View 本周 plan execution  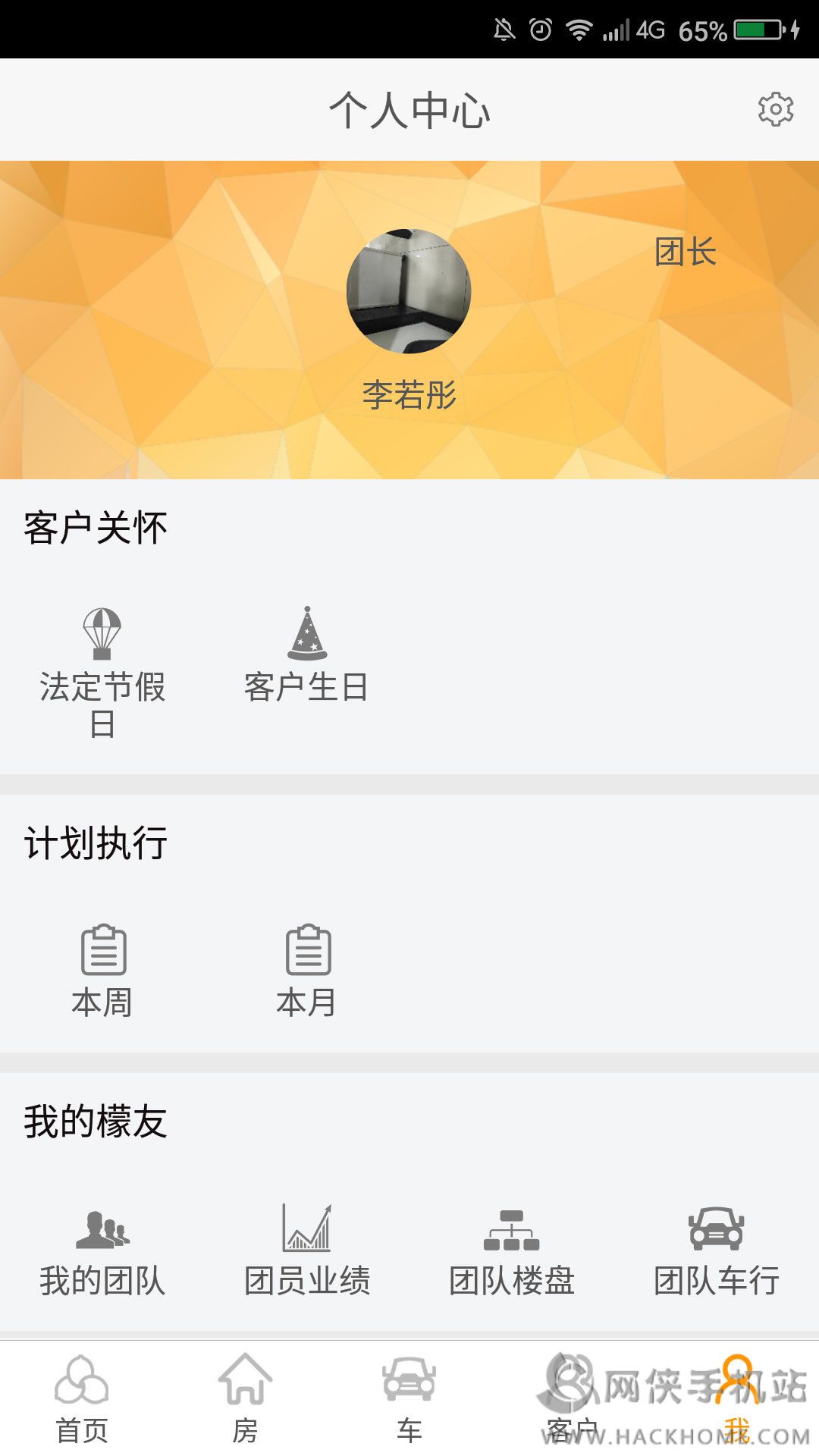click(102, 971)
